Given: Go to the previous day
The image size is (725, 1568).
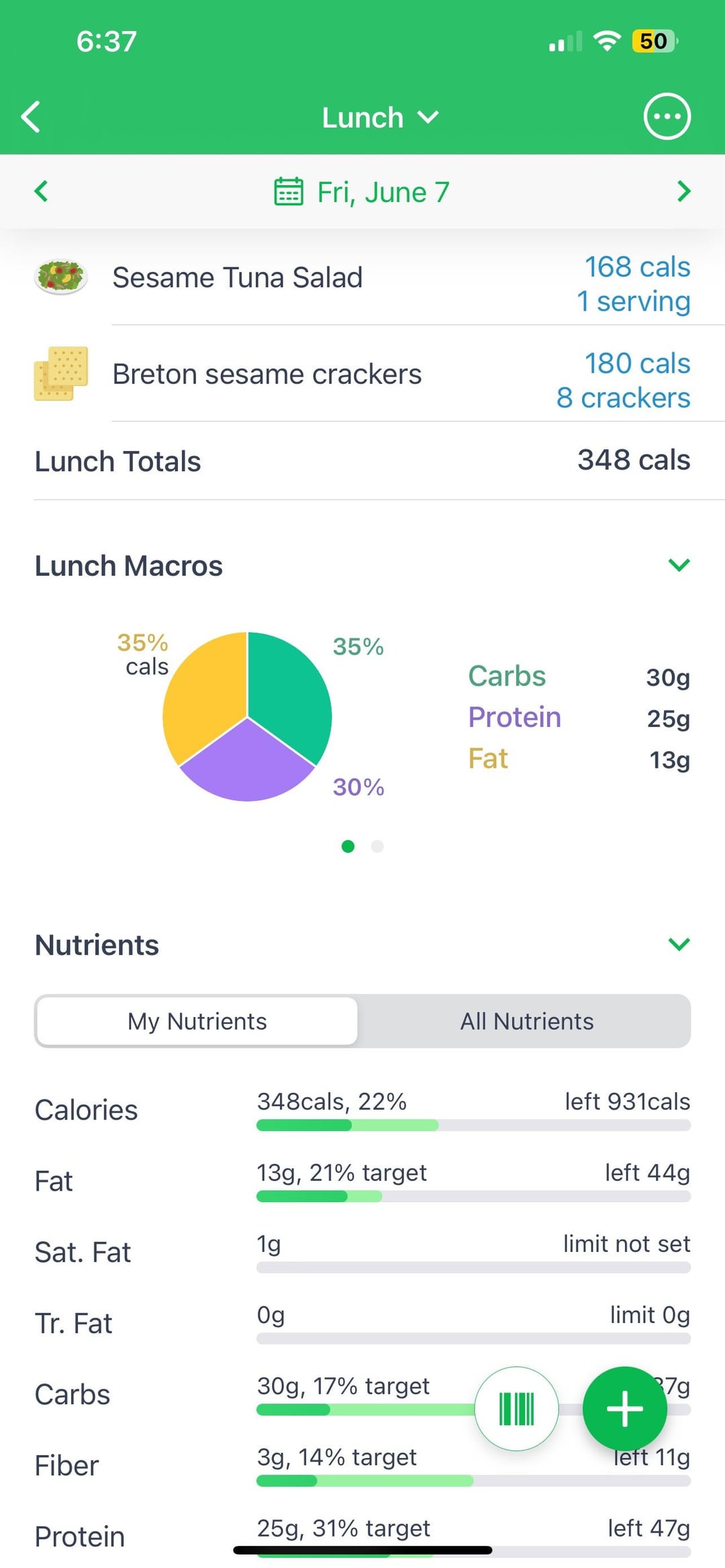Looking at the screenshot, I should (x=41, y=191).
